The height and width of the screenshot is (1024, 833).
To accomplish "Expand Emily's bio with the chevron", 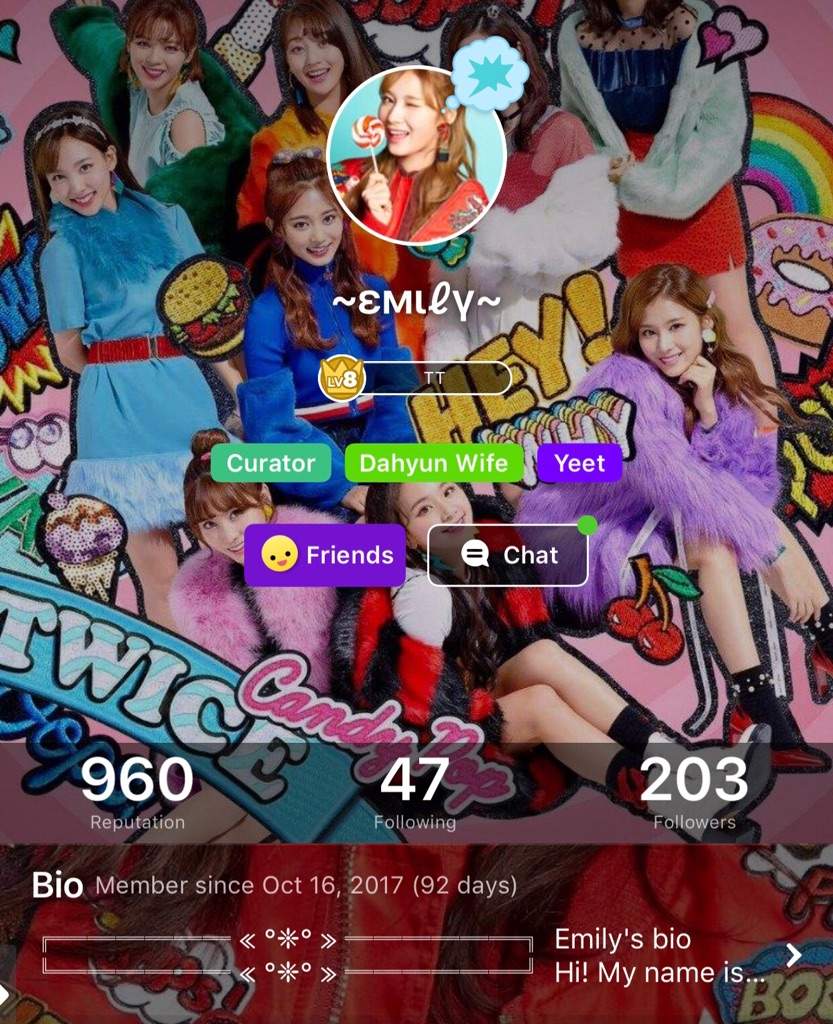I will [x=794, y=955].
